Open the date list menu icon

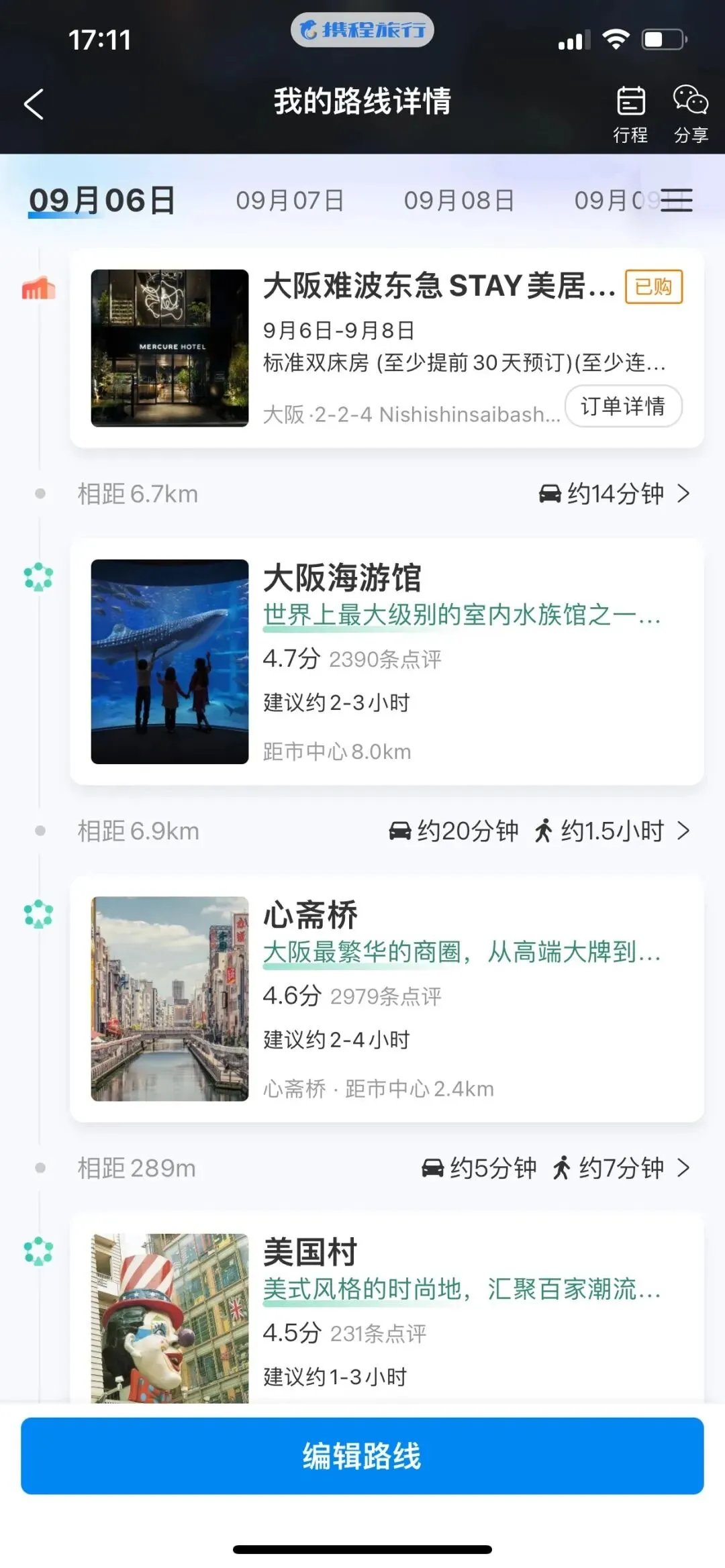tap(677, 201)
